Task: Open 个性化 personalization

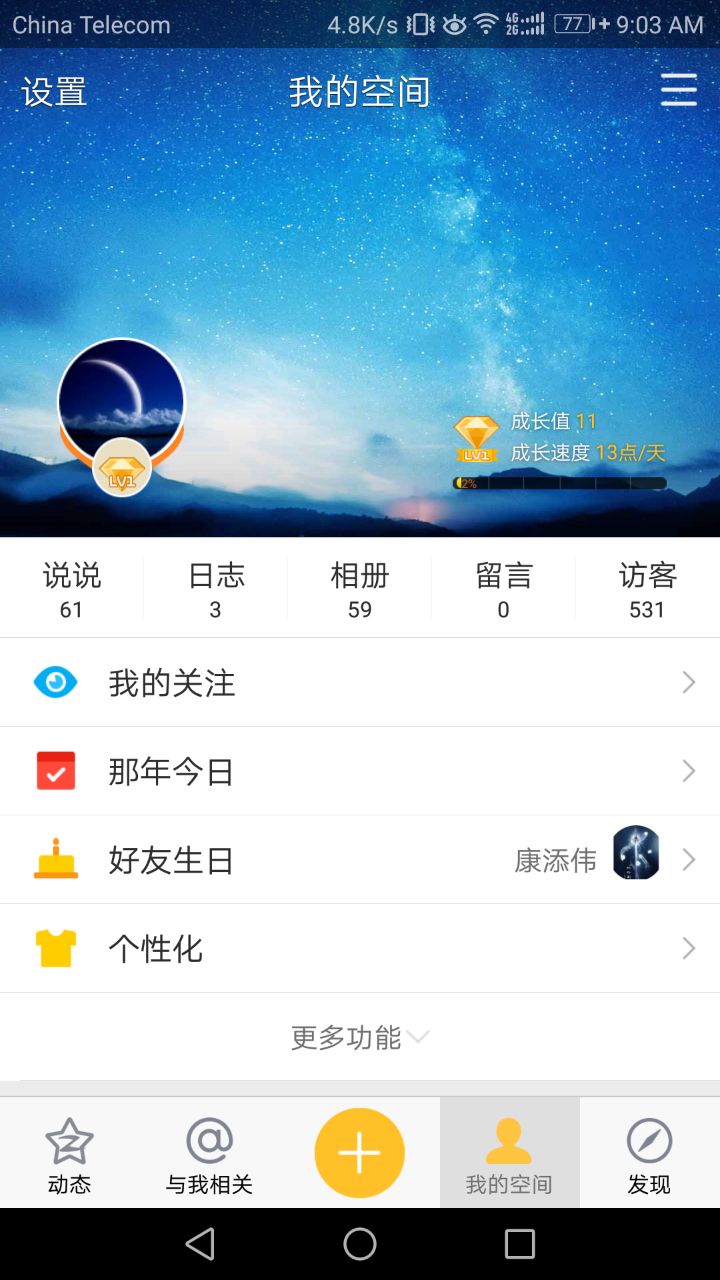Action: tap(360, 949)
